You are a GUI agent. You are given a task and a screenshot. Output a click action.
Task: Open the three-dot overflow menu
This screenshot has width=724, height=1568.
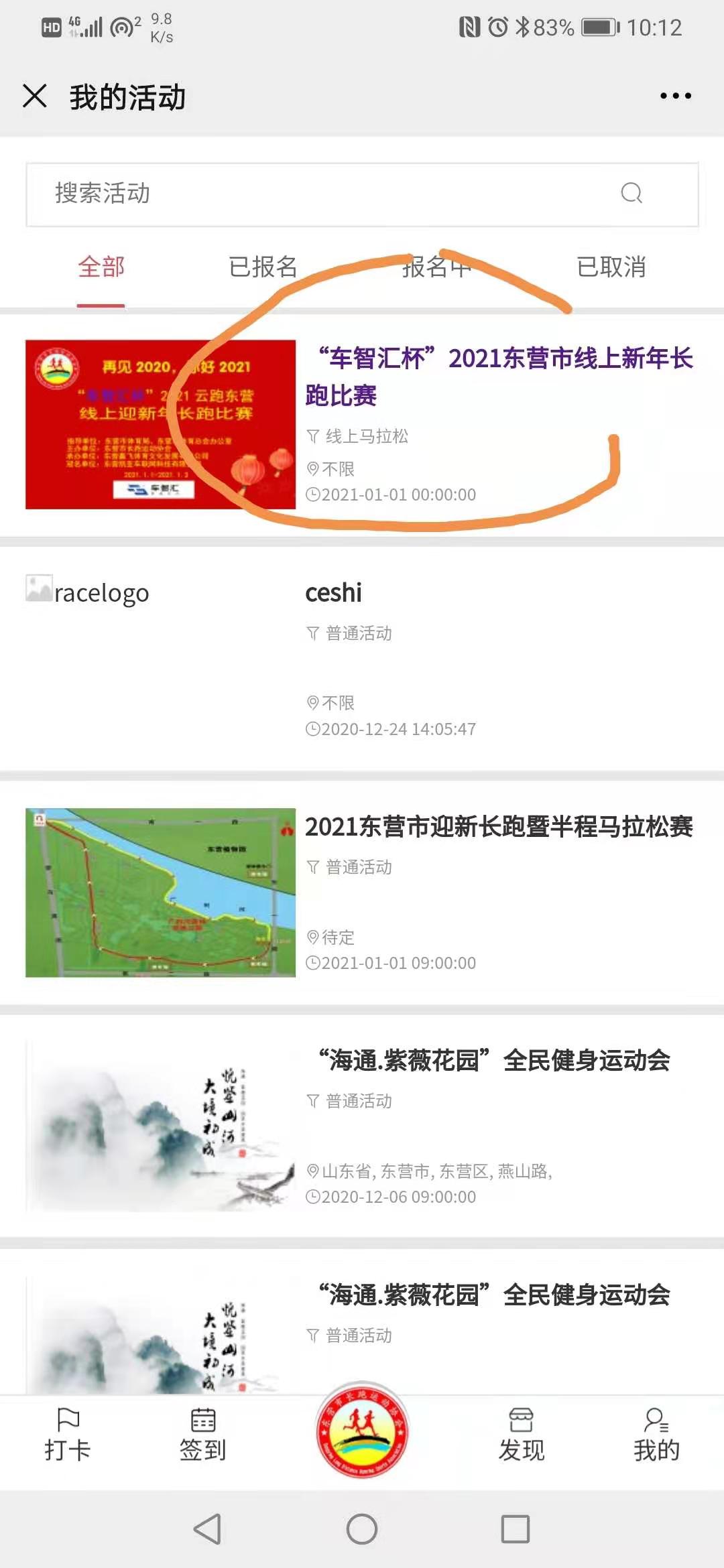675,96
